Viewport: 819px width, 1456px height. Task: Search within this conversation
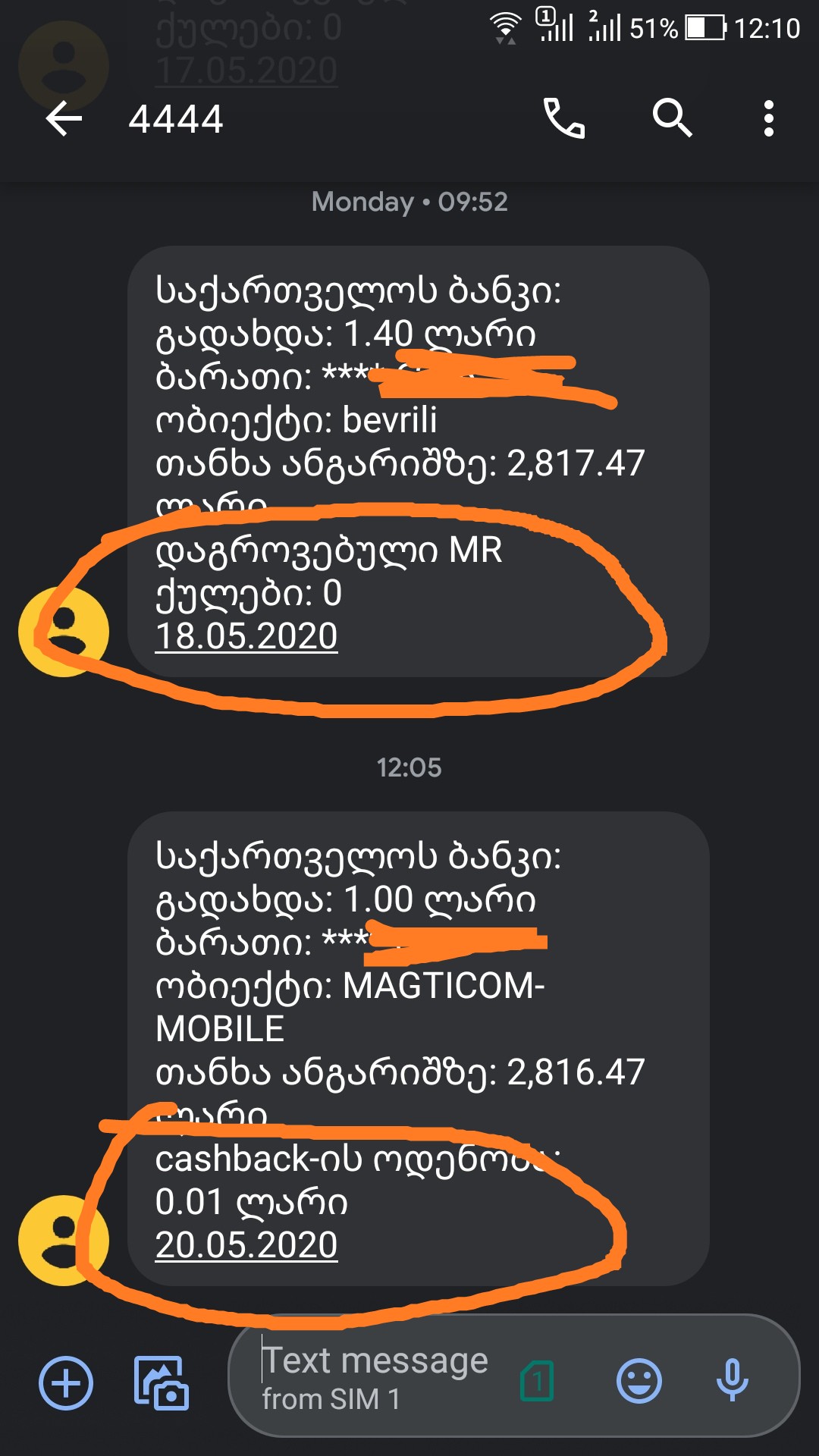click(672, 119)
